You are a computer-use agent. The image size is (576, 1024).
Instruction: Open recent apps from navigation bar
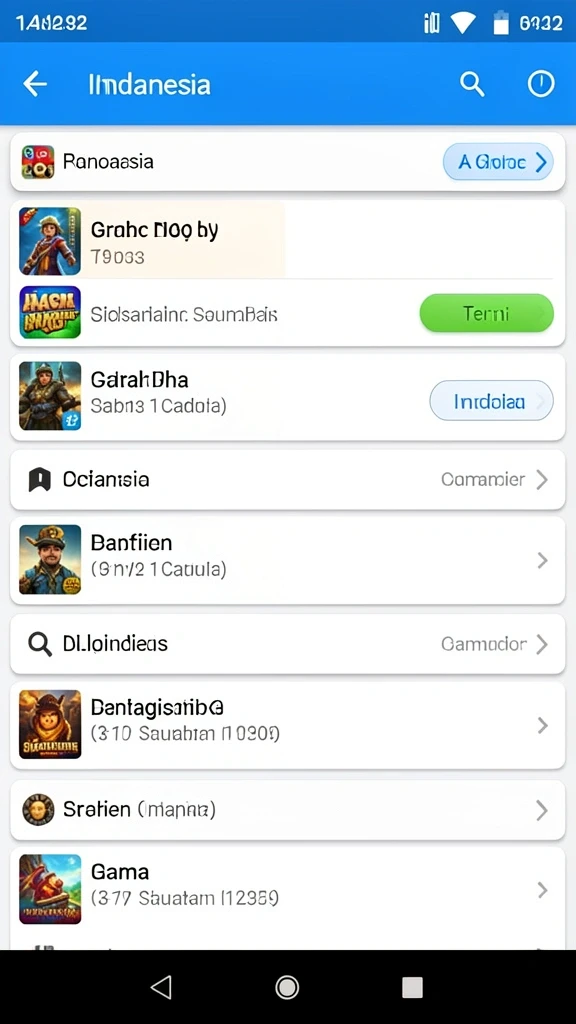412,987
